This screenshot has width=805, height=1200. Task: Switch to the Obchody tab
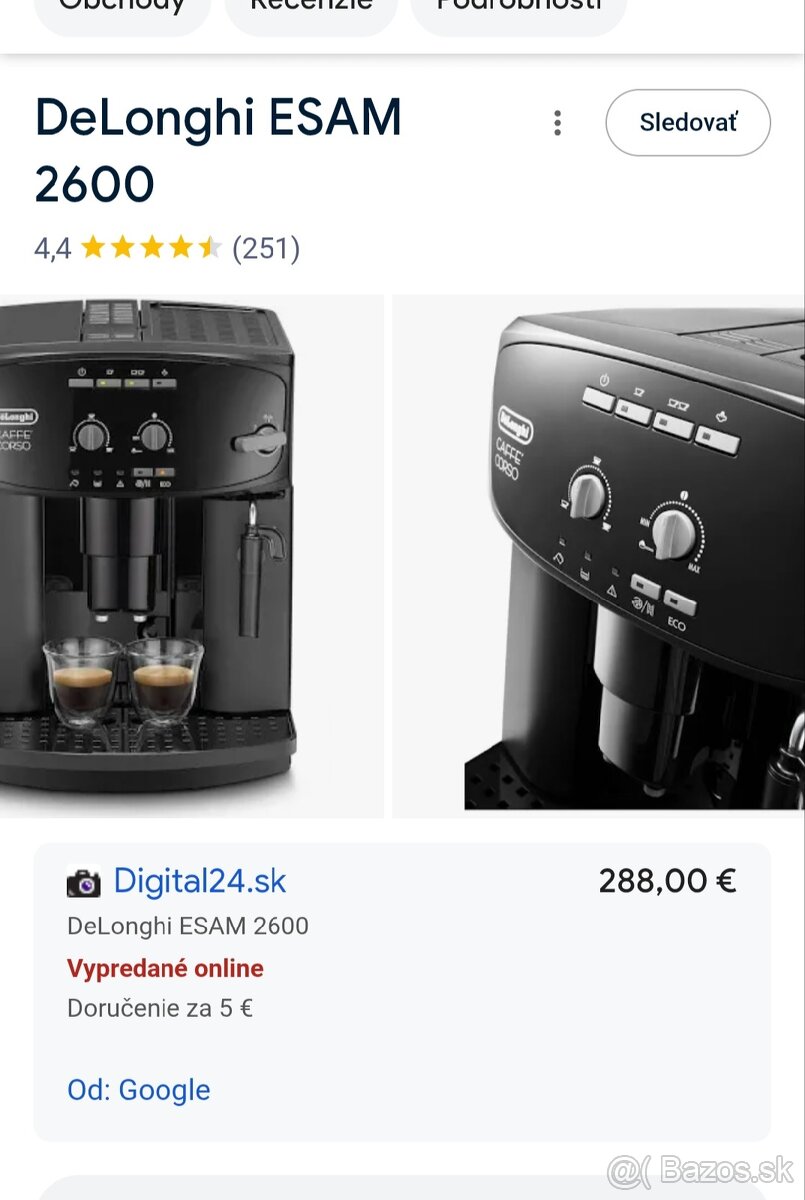point(121,10)
